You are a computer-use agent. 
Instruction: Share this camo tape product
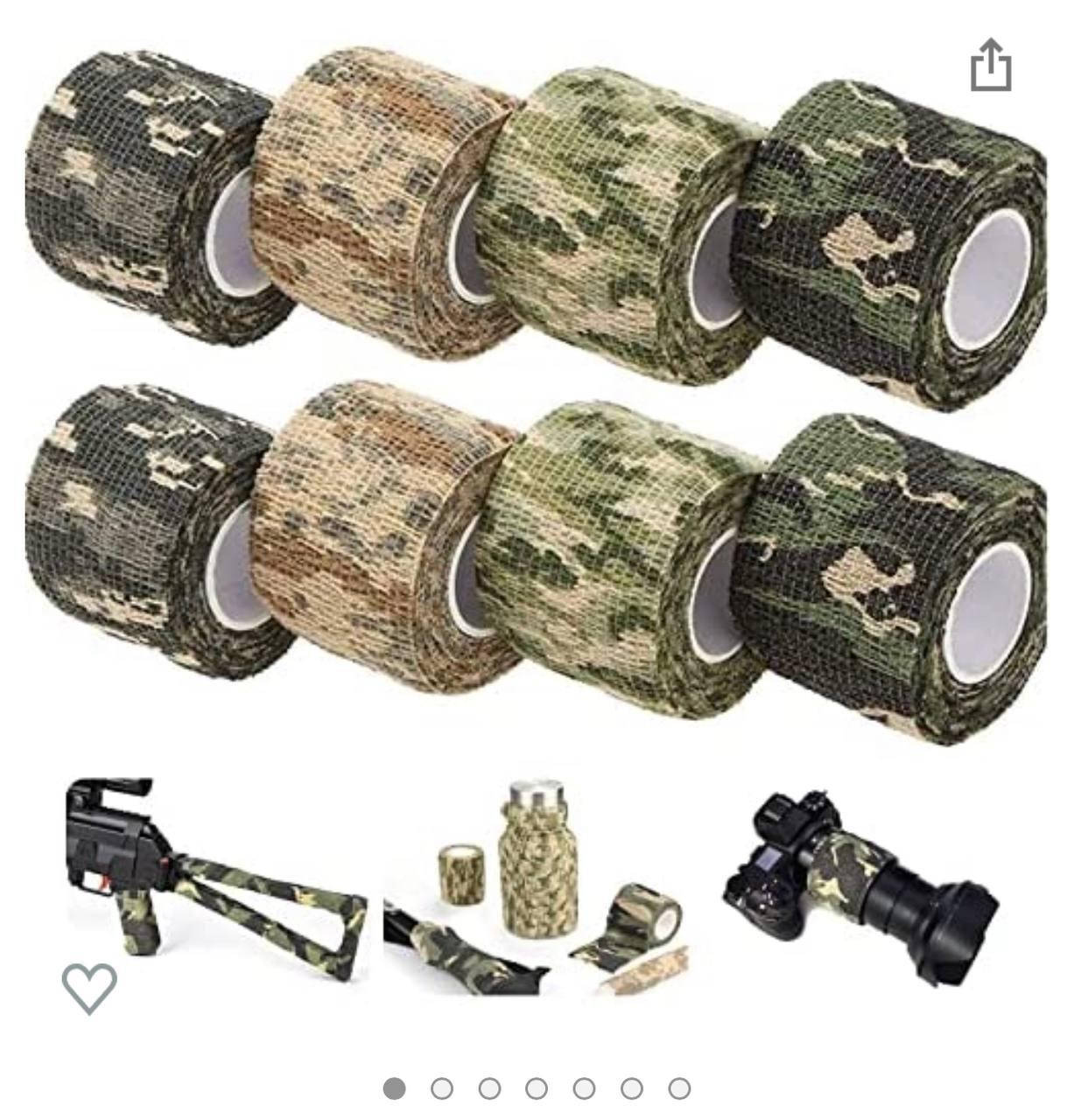[990, 64]
